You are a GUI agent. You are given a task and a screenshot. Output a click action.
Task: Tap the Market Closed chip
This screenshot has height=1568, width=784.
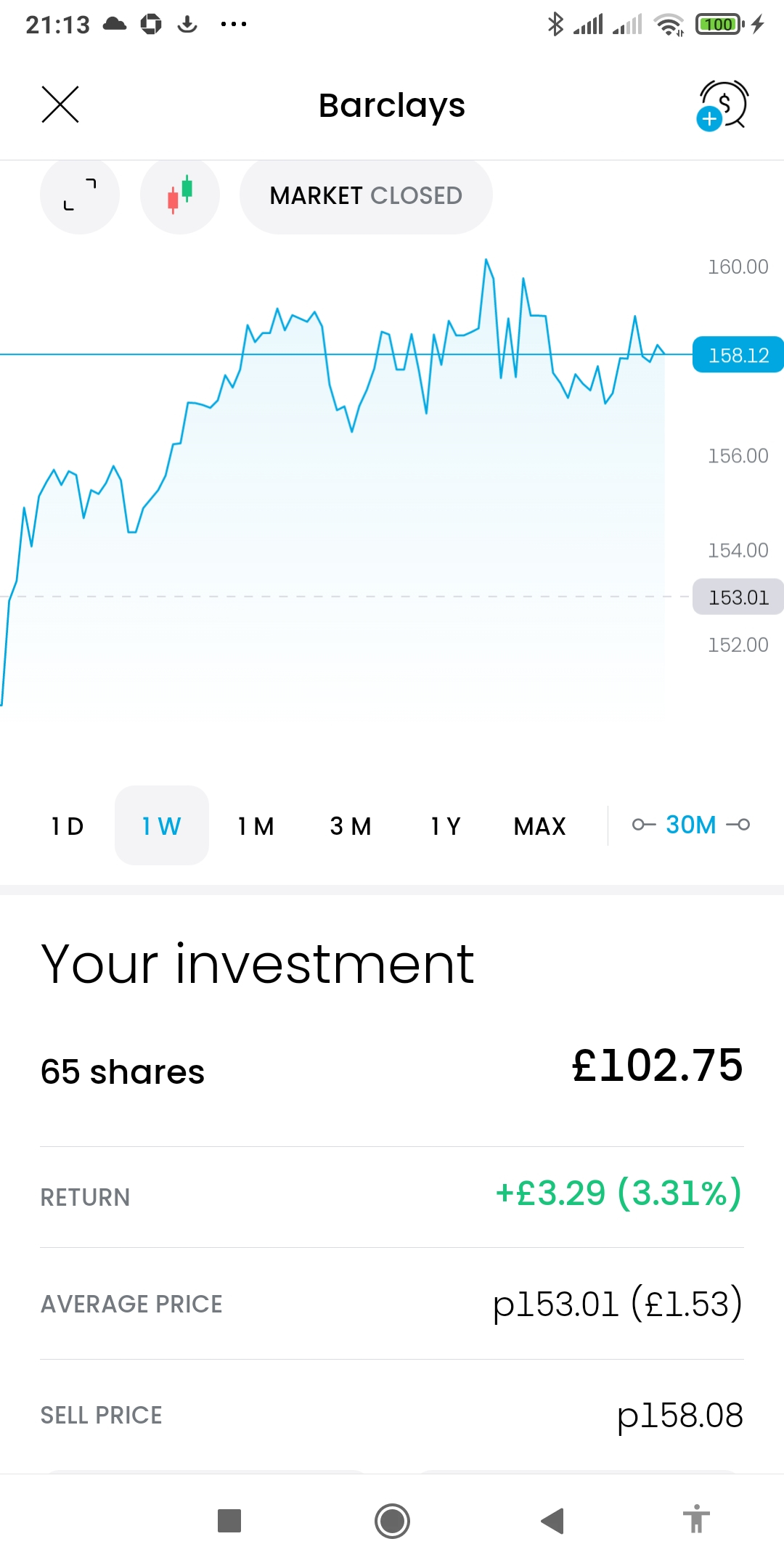[x=366, y=195]
